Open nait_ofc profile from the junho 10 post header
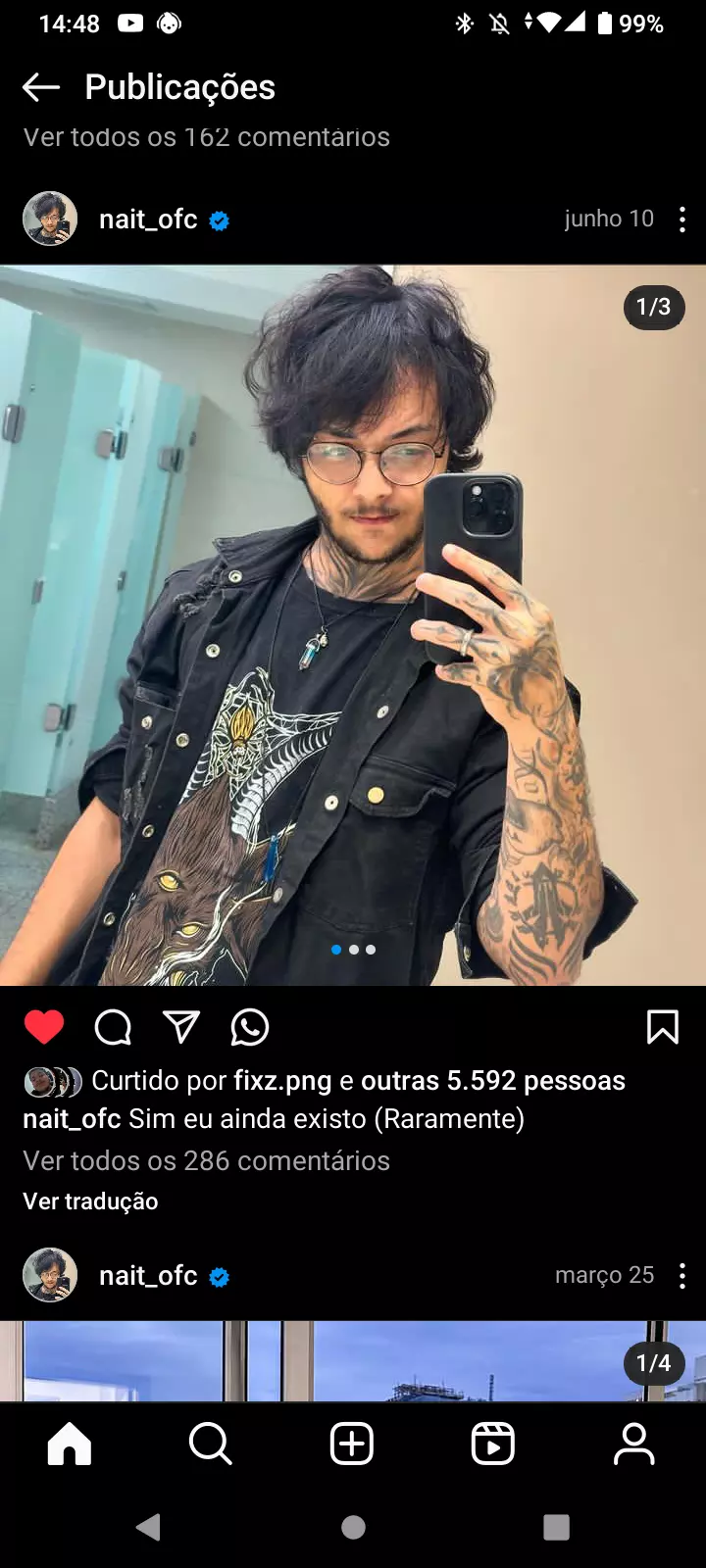The width and height of the screenshot is (706, 1568). (x=148, y=220)
